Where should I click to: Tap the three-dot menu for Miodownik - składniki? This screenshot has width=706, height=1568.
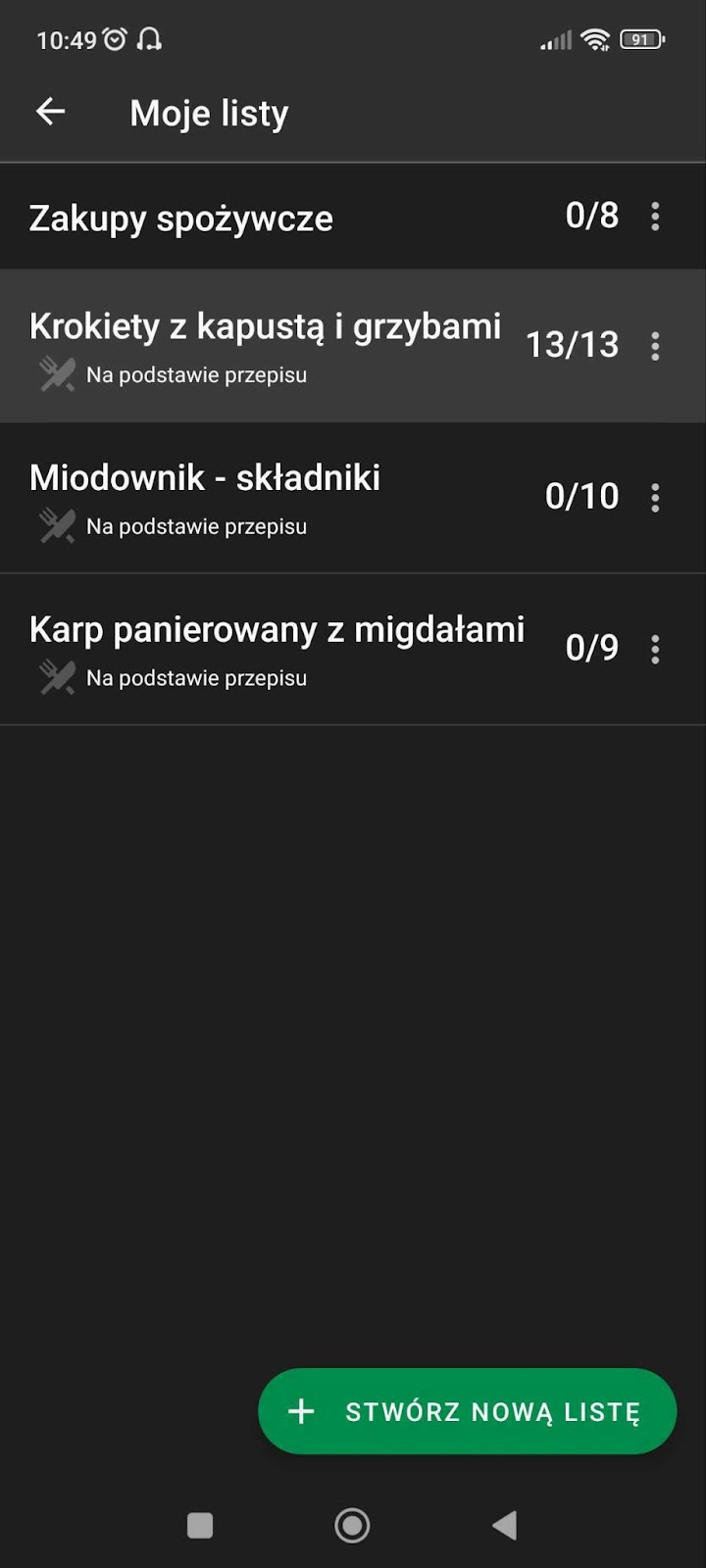click(x=655, y=498)
